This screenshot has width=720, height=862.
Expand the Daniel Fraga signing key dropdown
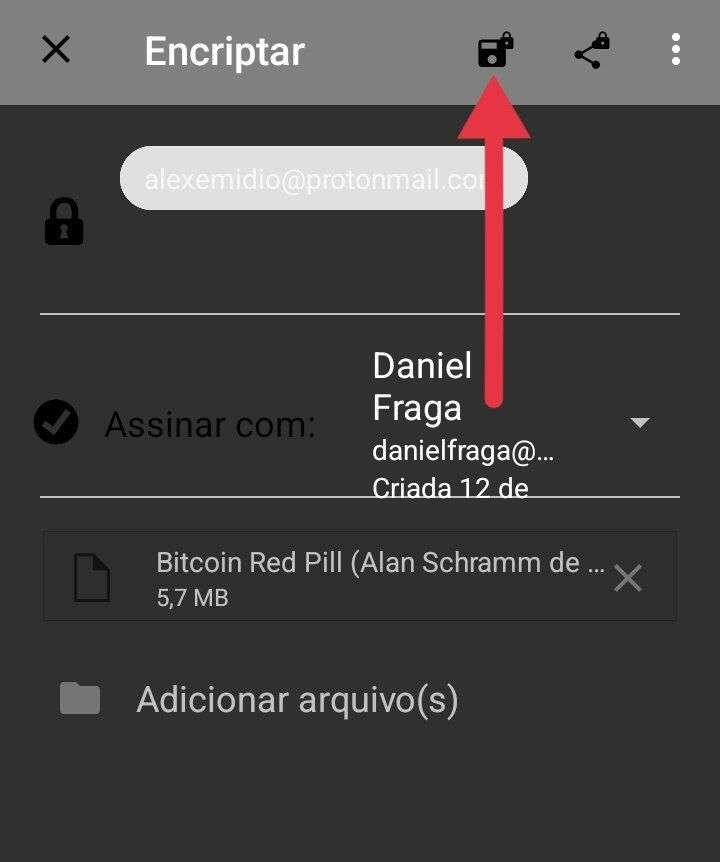tap(640, 423)
